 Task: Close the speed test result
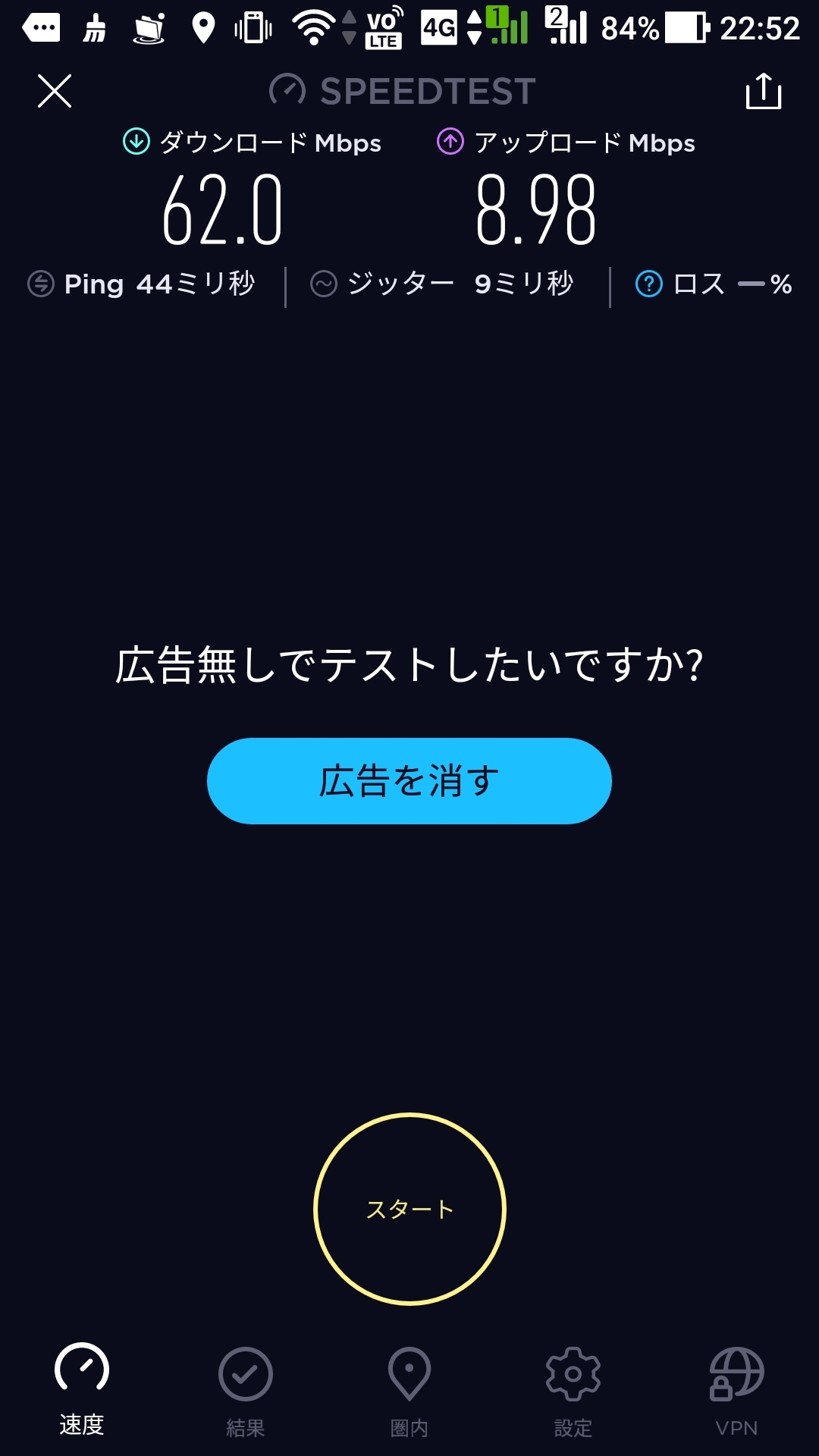pos(55,91)
